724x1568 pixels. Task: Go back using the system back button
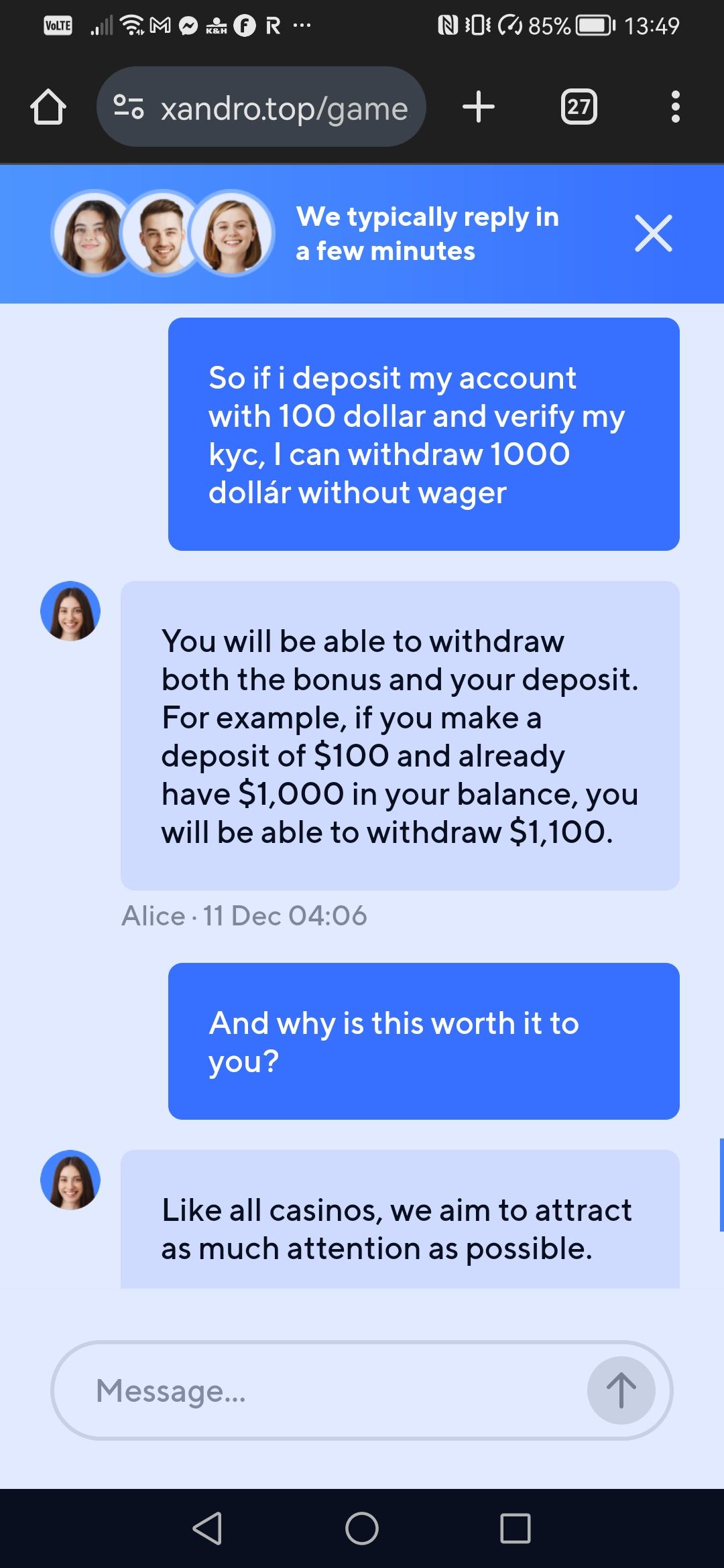207,1528
